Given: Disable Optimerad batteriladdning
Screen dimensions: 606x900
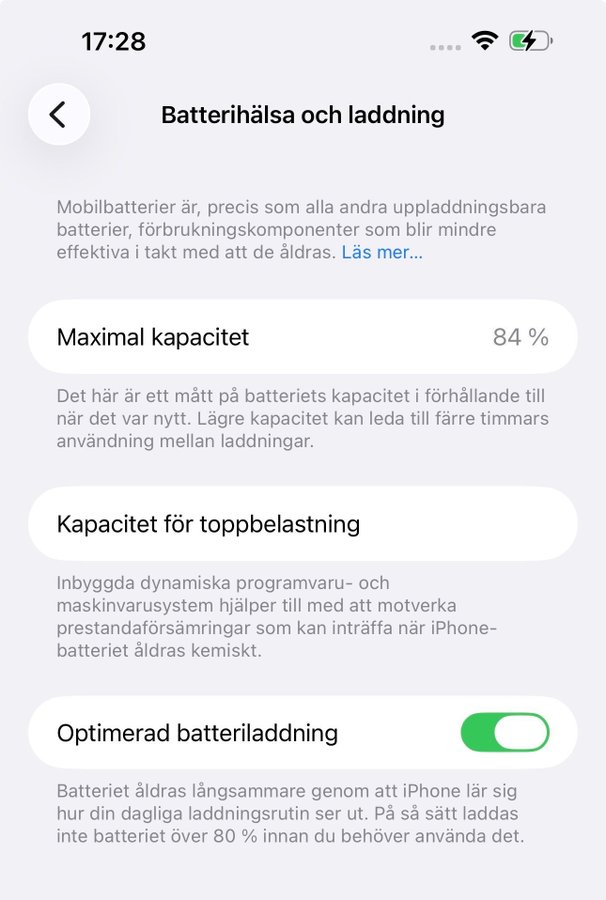Looking at the screenshot, I should pyautogui.click(x=504, y=733).
